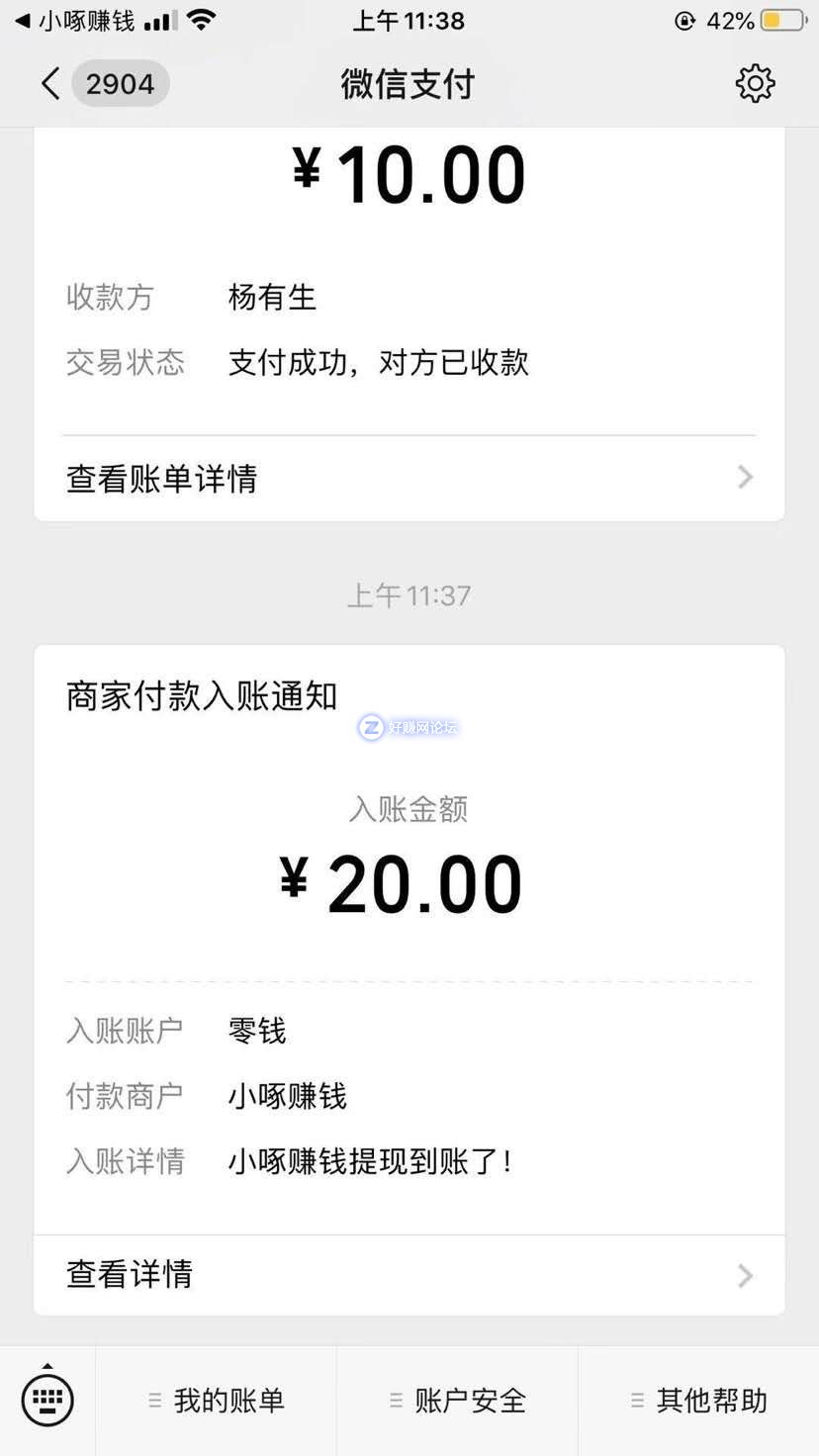Open 查看账单详情 for the ¥10.00 payment
819x1456 pixels.
[x=161, y=478]
